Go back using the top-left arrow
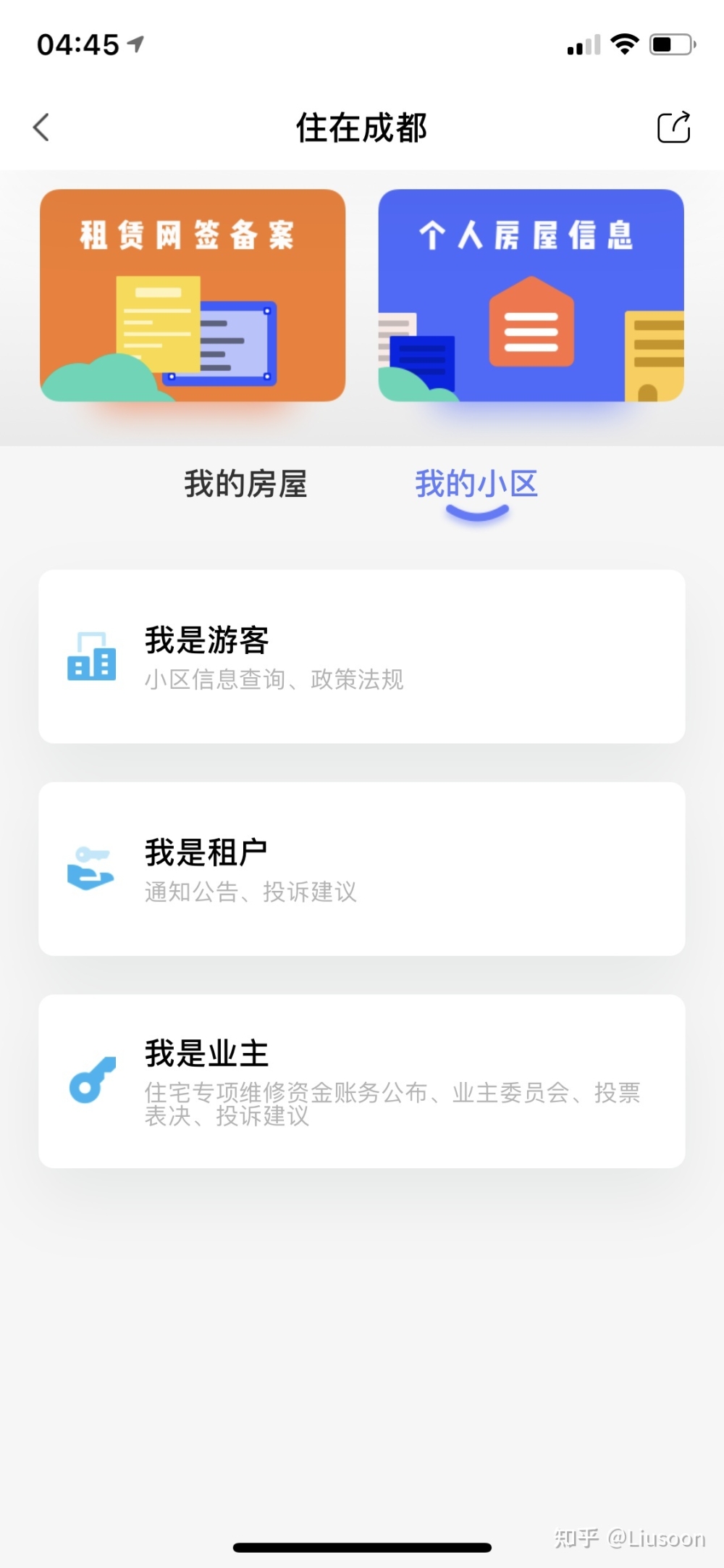The height and width of the screenshot is (1568, 724). tap(41, 127)
